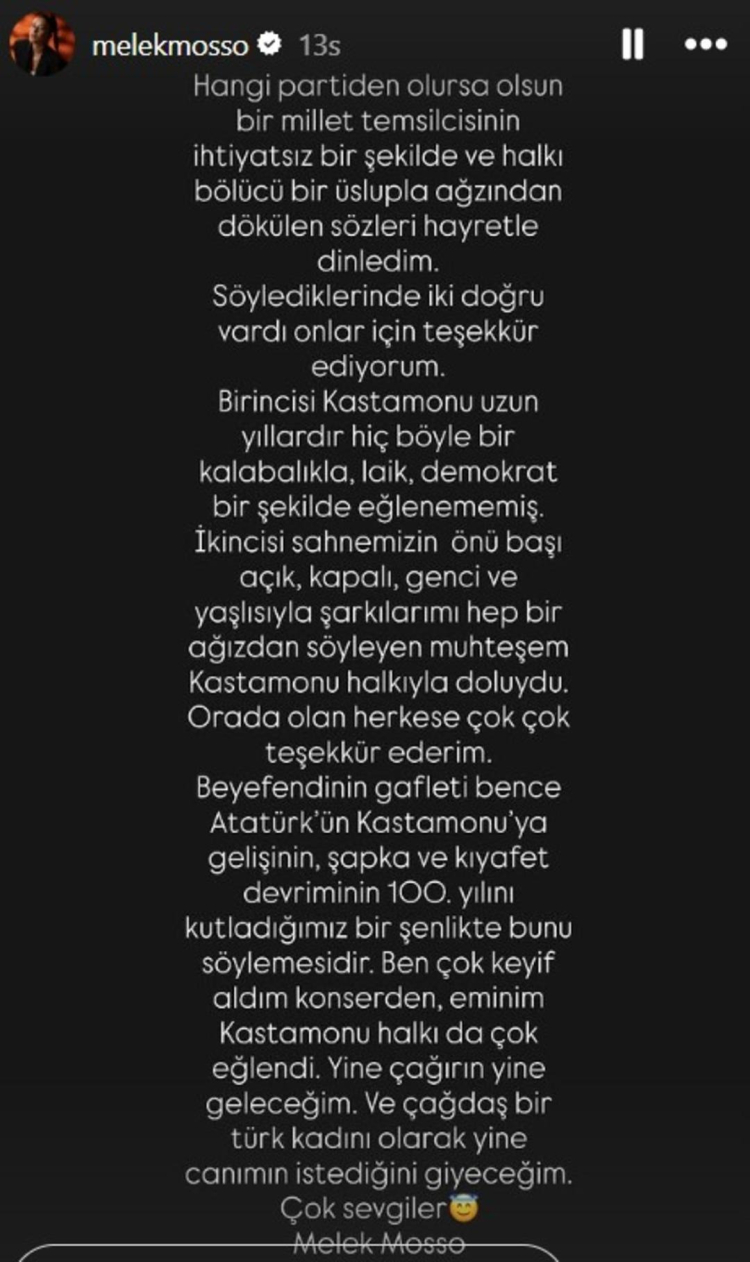Open the three-dot story options menu

tap(705, 45)
